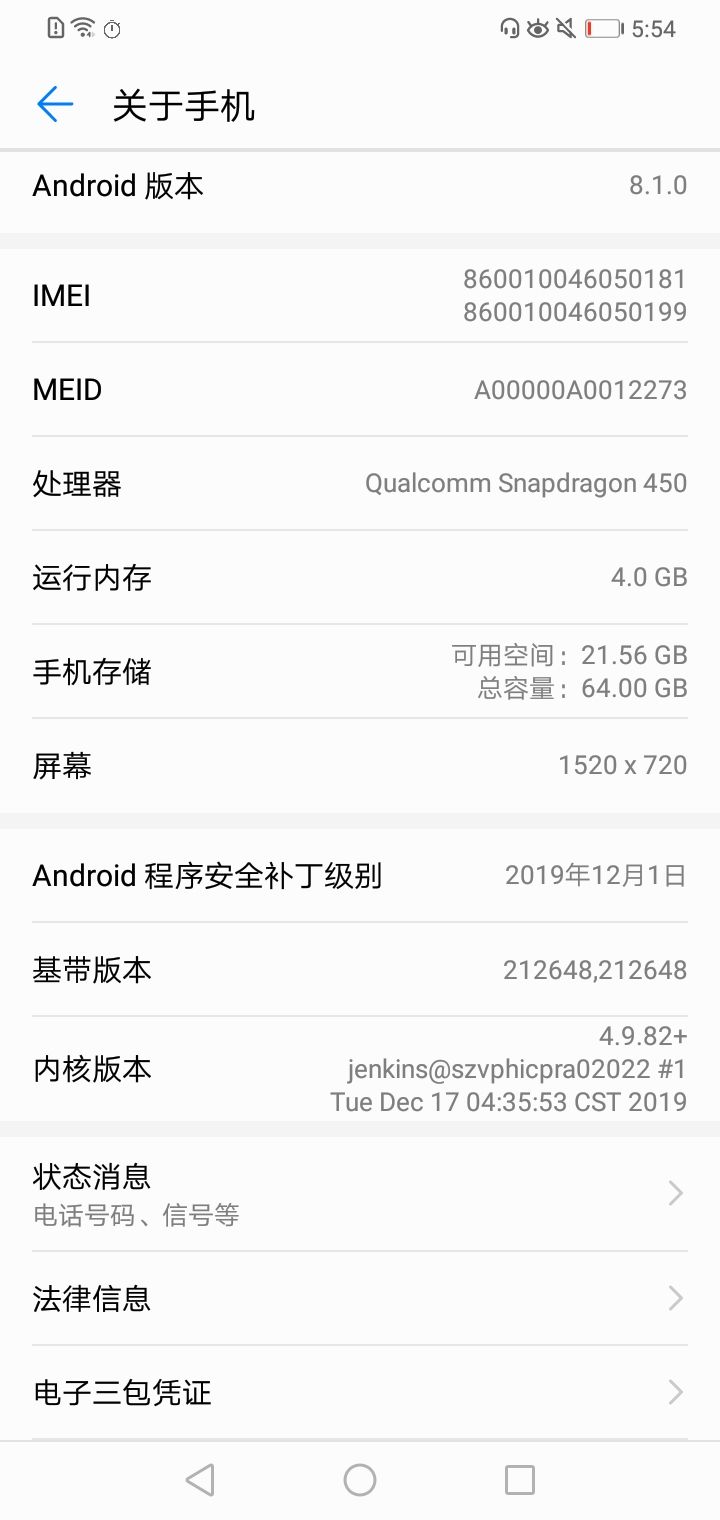Expand the 法律信息 chevron
The image size is (720, 1520).
676,1298
